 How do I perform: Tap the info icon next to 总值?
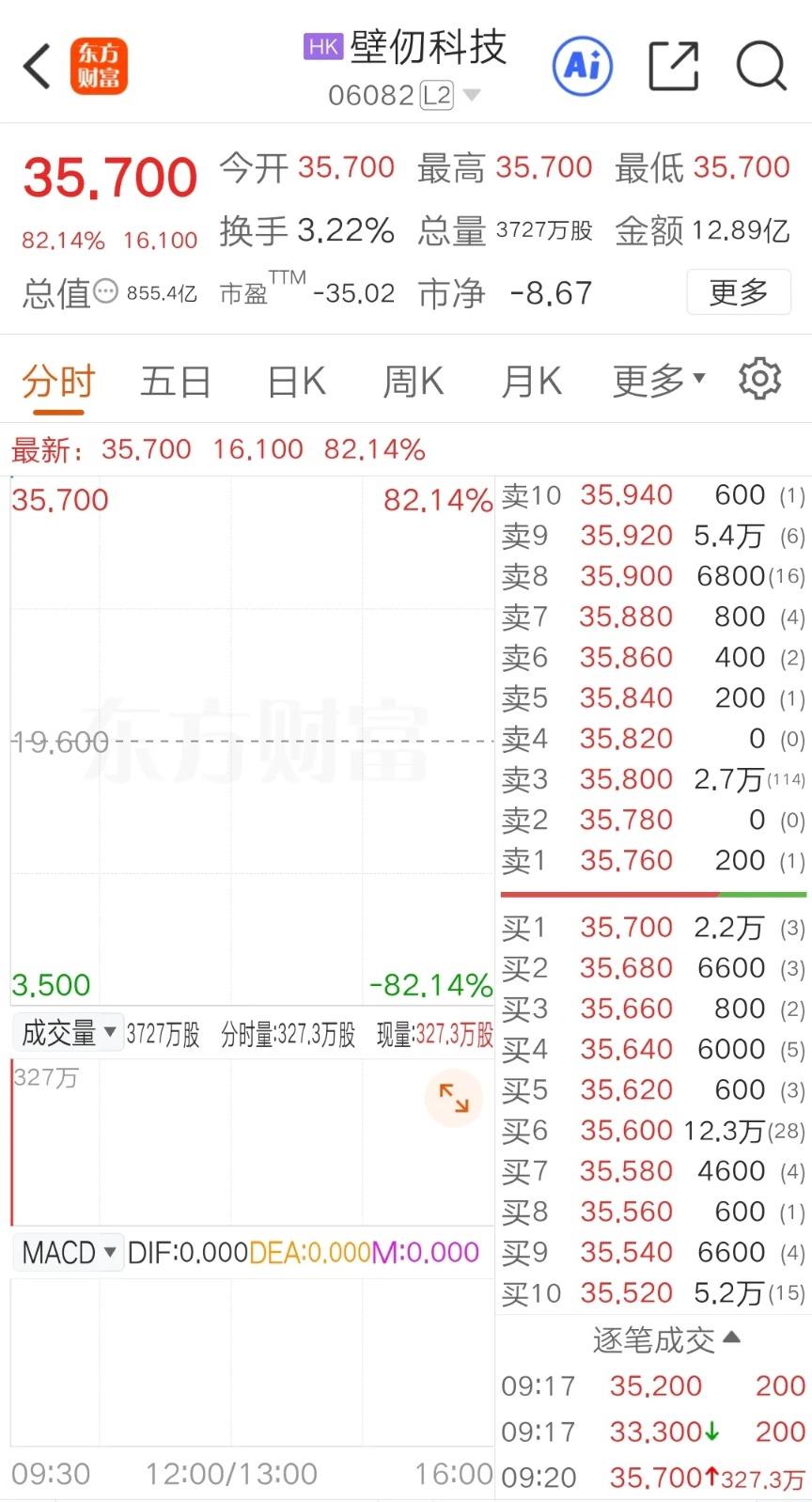pos(106,293)
